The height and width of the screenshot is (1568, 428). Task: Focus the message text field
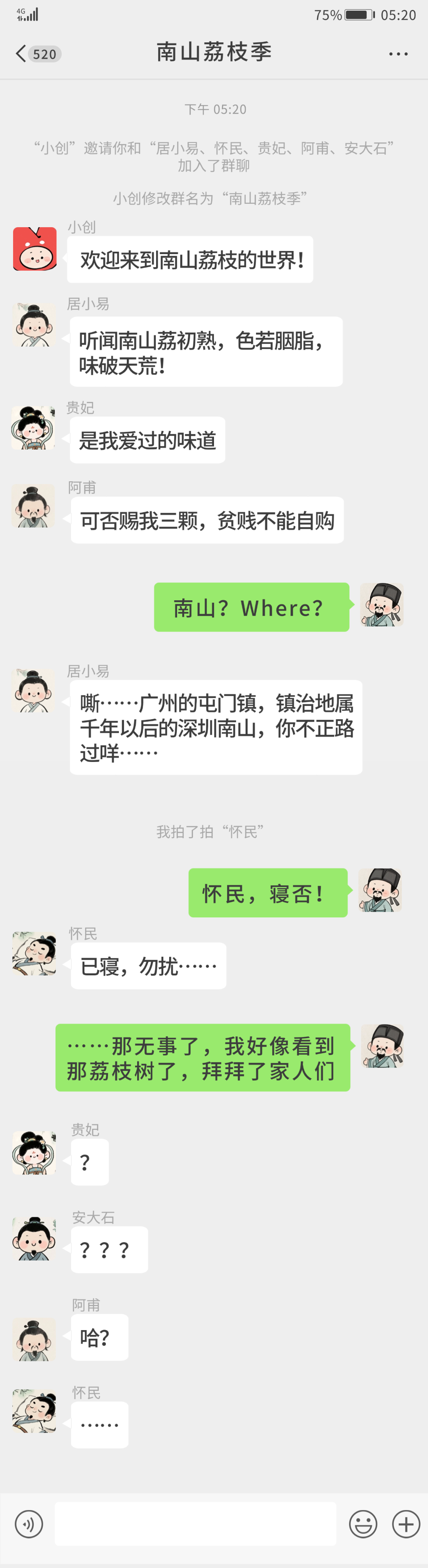click(195, 1524)
